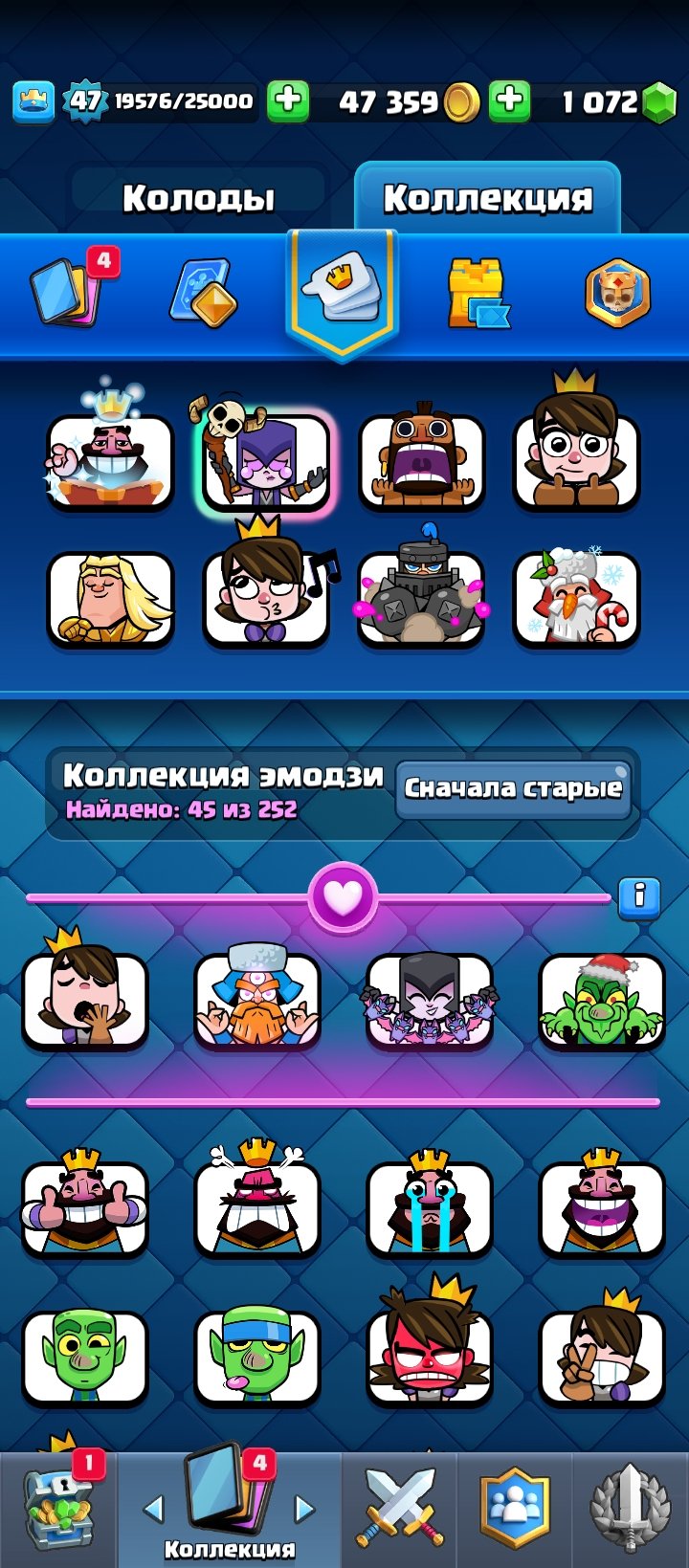Screen dimensions: 689x1568
Task: Select the screaming Hog Rider emote
Action: pyautogui.click(x=422, y=461)
